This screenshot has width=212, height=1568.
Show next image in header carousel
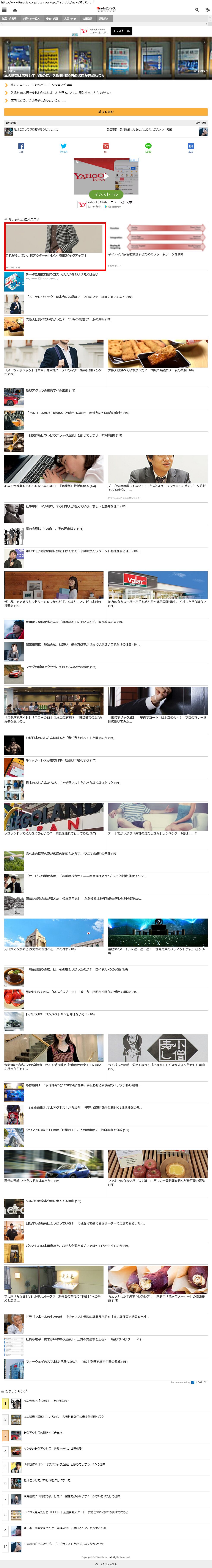(x=204, y=42)
